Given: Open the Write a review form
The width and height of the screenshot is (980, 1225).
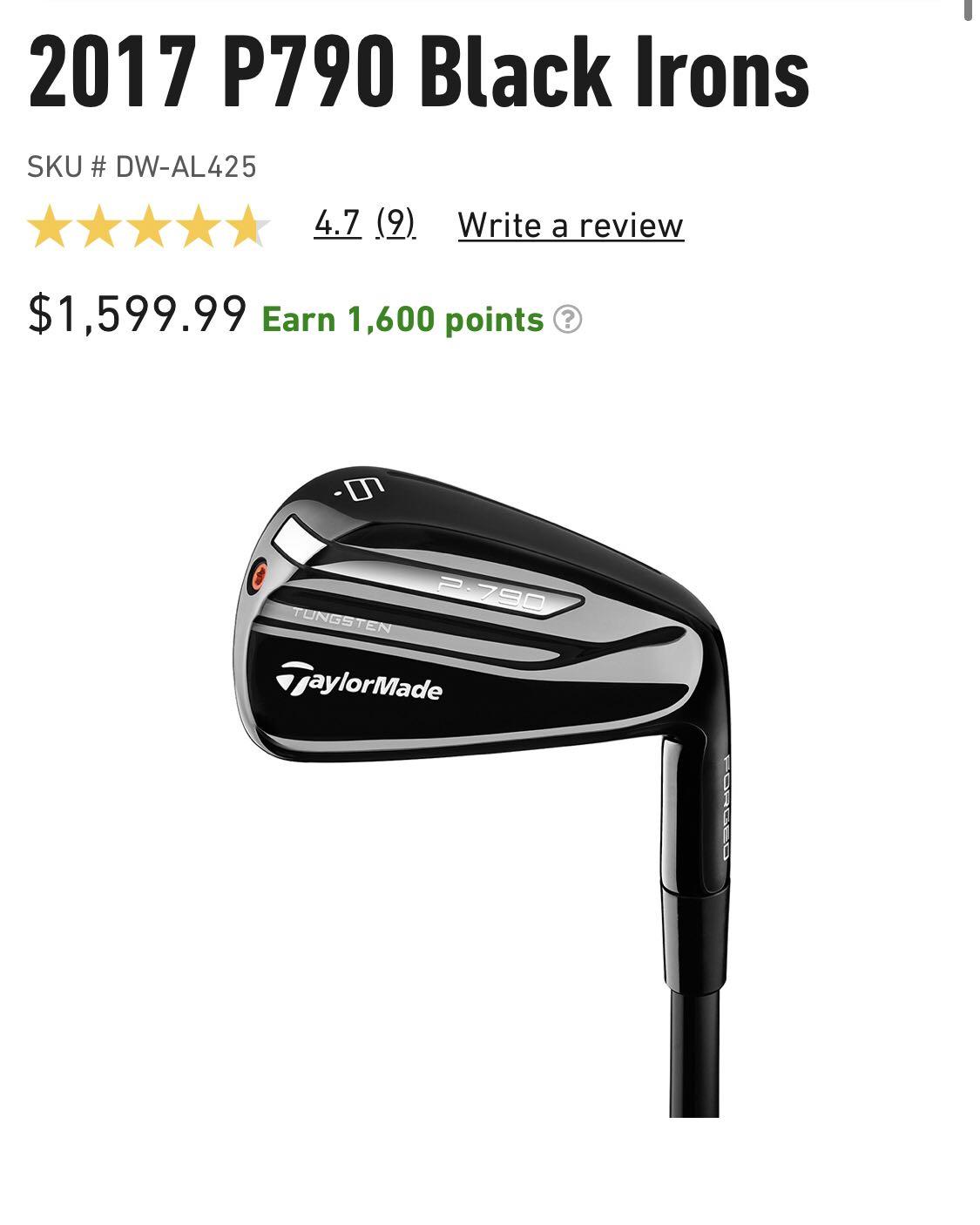Looking at the screenshot, I should 571,225.
